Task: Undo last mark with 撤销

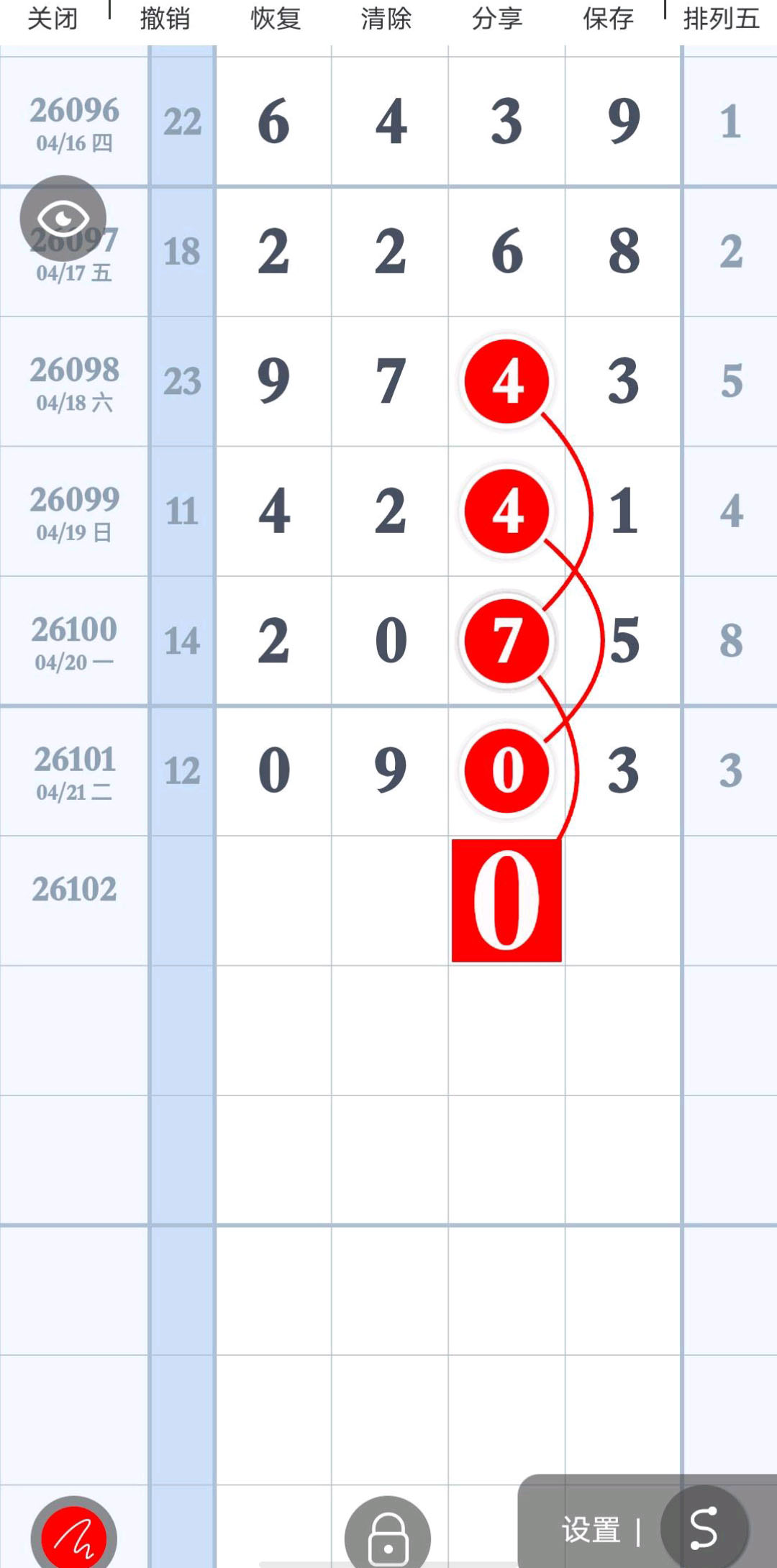Action: 165,19
